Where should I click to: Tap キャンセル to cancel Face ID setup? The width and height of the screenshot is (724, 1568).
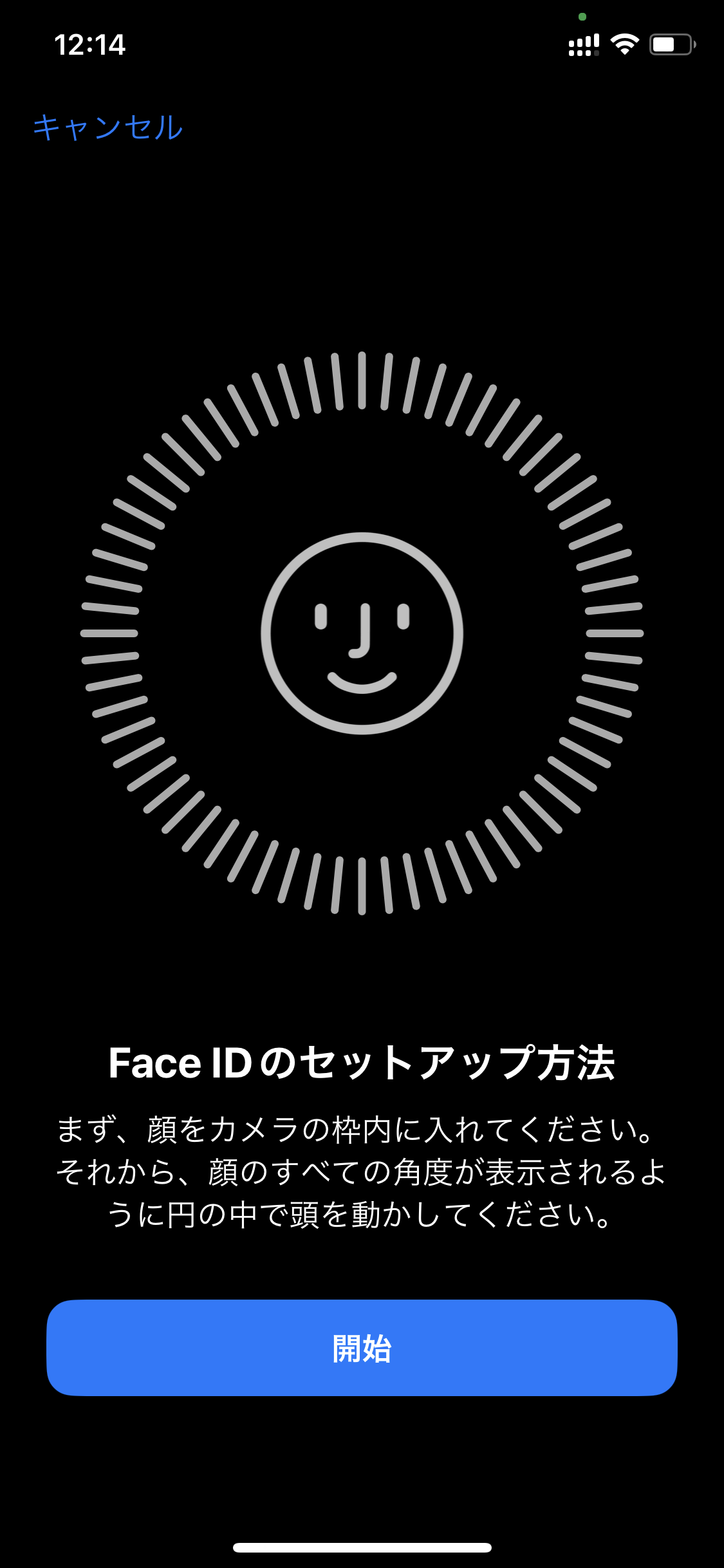(x=108, y=127)
